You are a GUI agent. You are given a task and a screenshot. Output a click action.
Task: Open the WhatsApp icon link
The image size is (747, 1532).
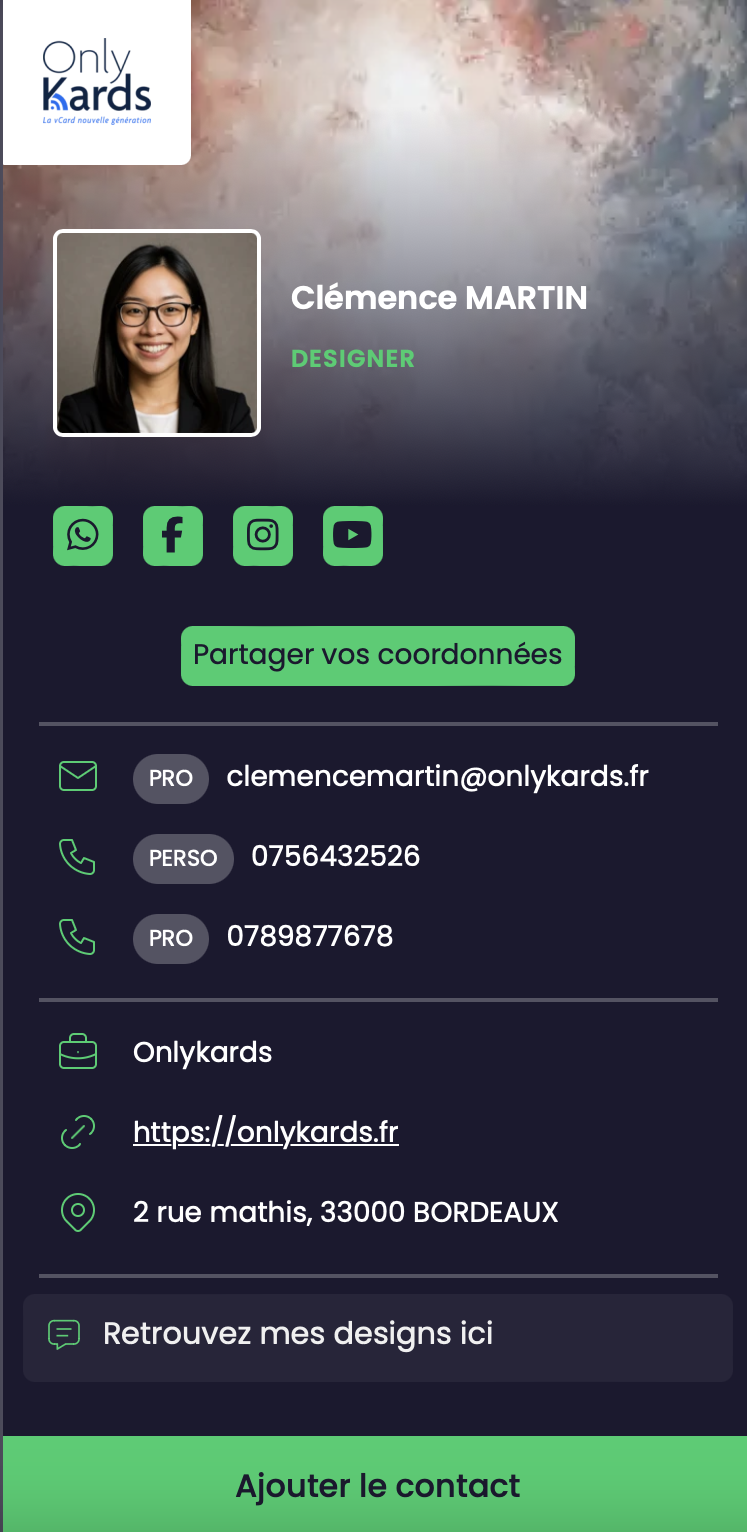pyautogui.click(x=83, y=536)
